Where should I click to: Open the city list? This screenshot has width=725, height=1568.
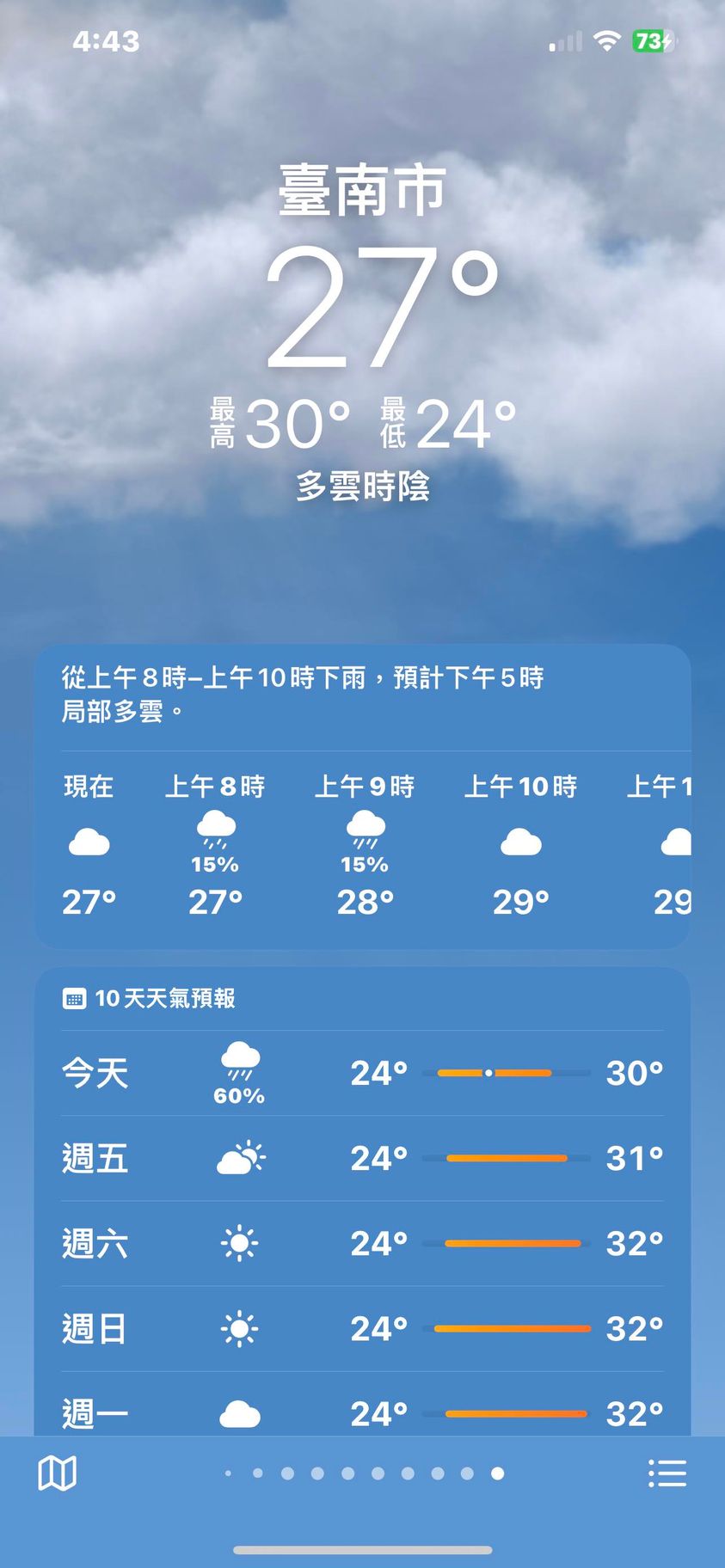[667, 1473]
